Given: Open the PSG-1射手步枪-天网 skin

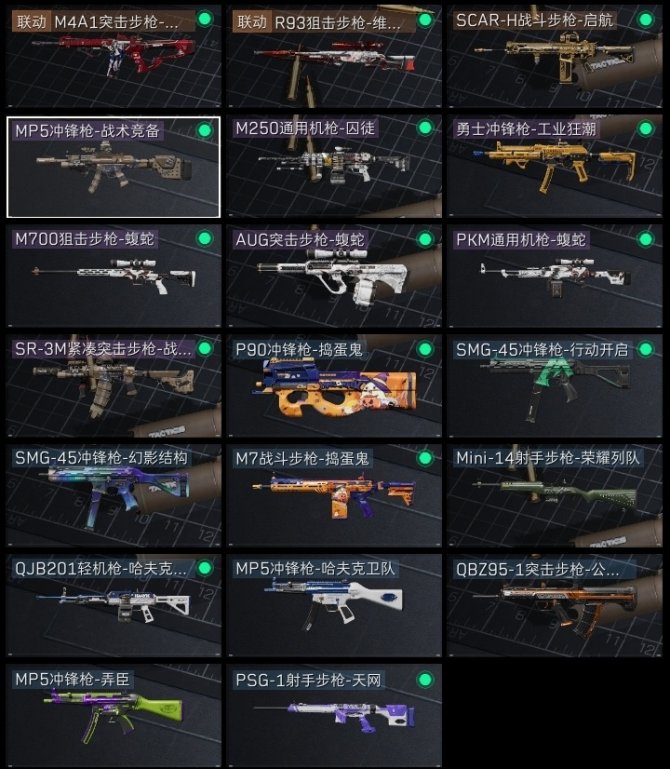Looking at the screenshot, I should [333, 714].
